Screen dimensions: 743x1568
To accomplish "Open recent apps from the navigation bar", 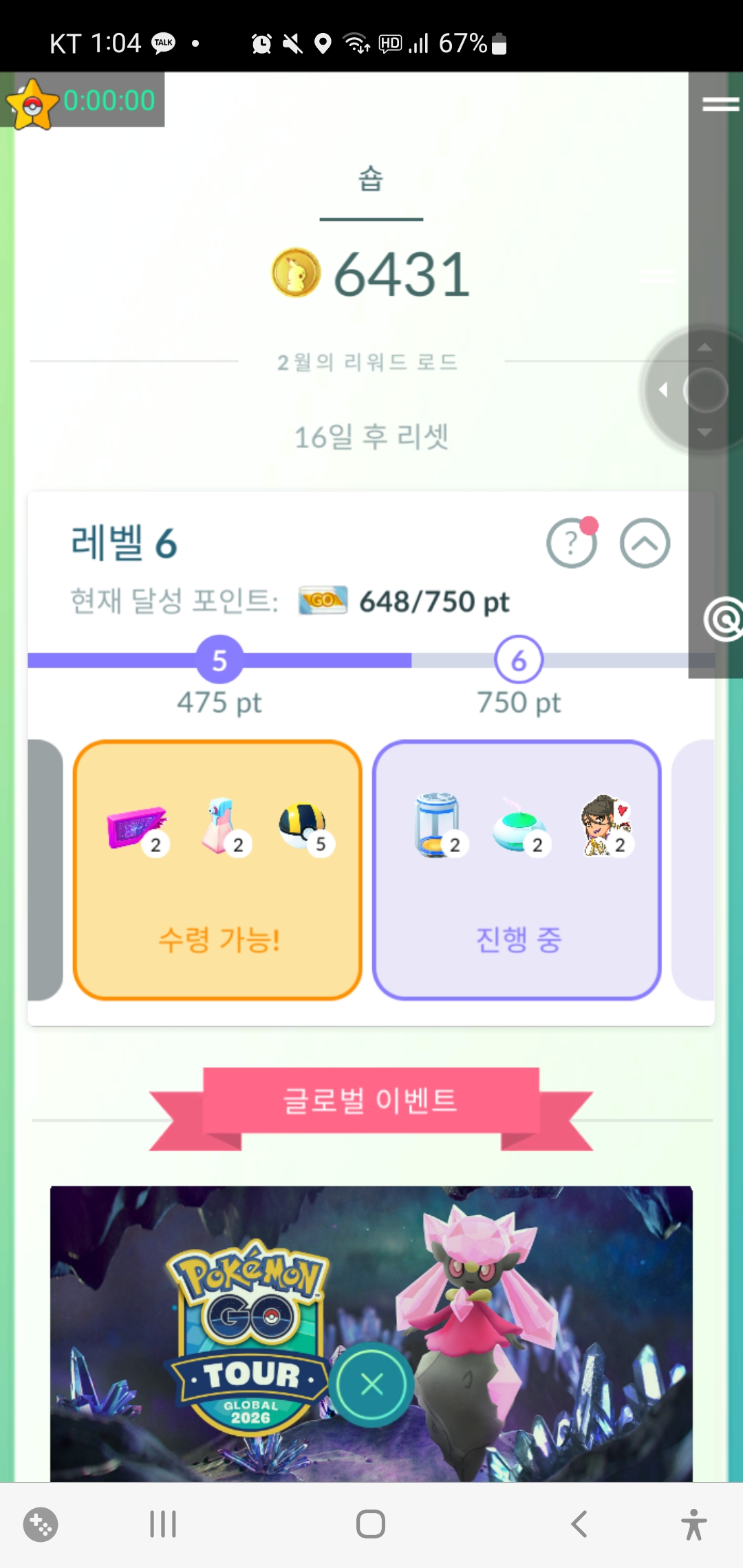I will pos(163,1524).
